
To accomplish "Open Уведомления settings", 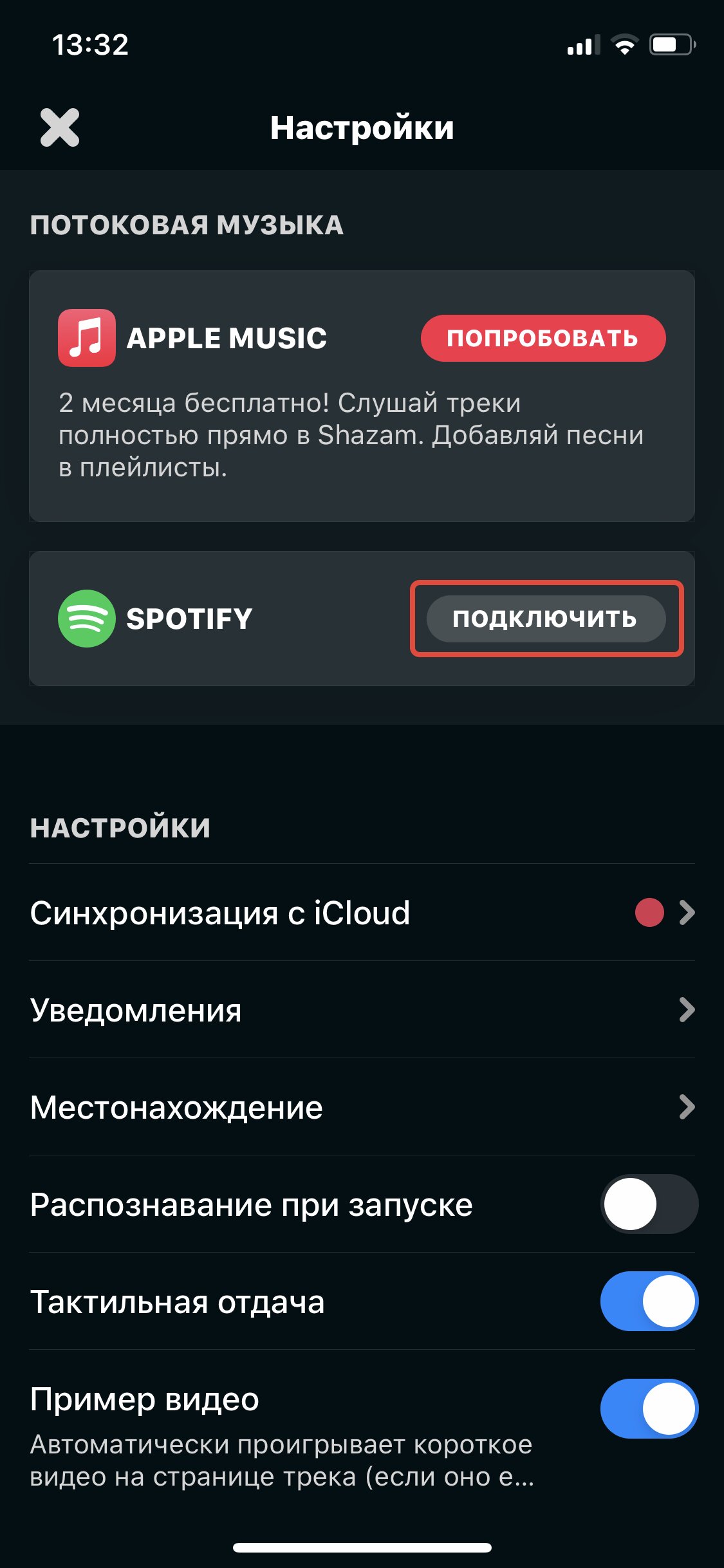I will 362,1009.
